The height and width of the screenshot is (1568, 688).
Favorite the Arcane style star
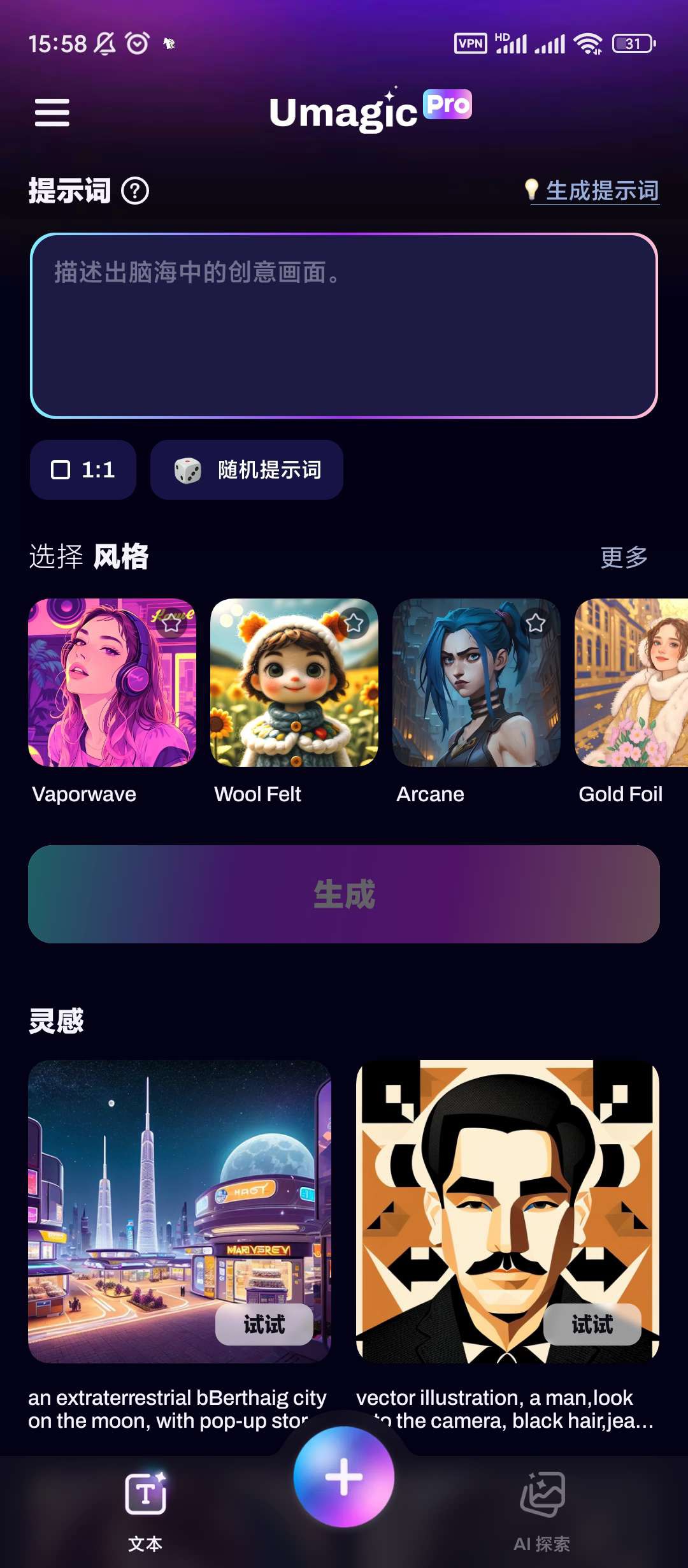(536, 623)
